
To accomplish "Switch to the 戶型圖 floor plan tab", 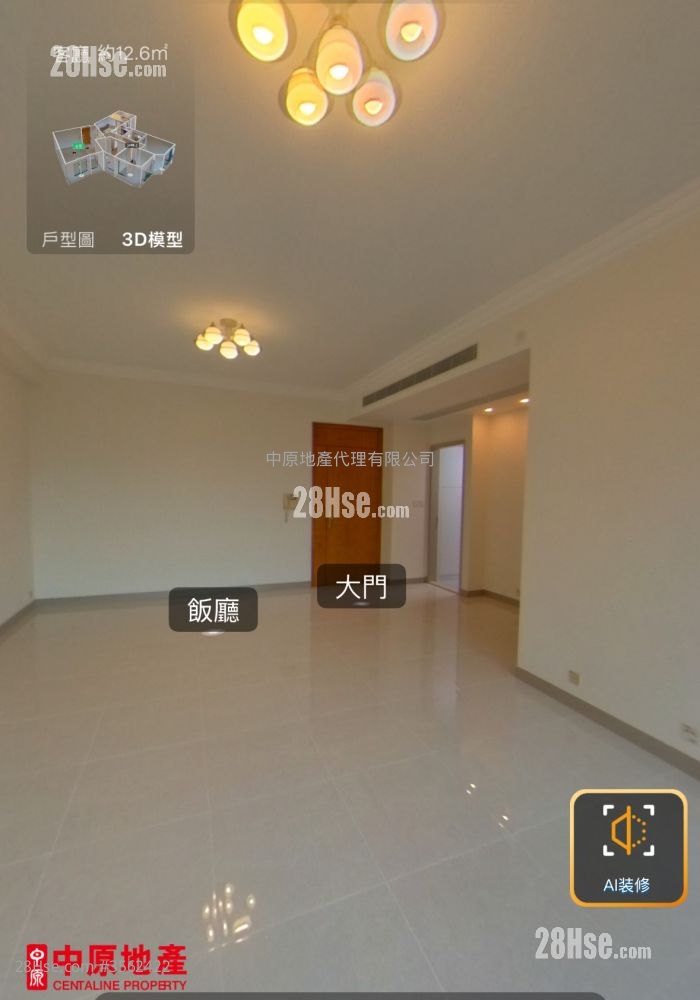I will click(x=68, y=240).
